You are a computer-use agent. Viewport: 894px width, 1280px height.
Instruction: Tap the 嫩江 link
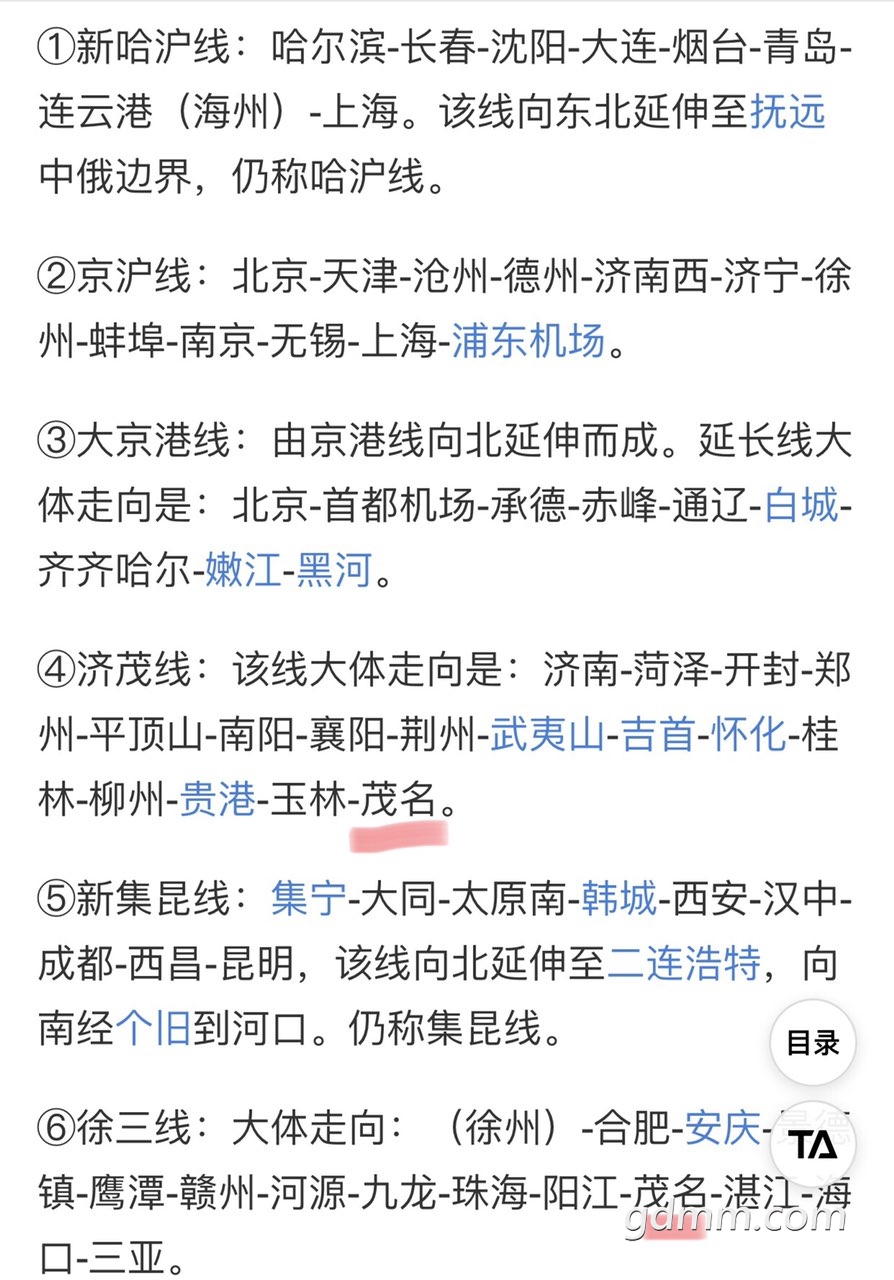pos(243,571)
